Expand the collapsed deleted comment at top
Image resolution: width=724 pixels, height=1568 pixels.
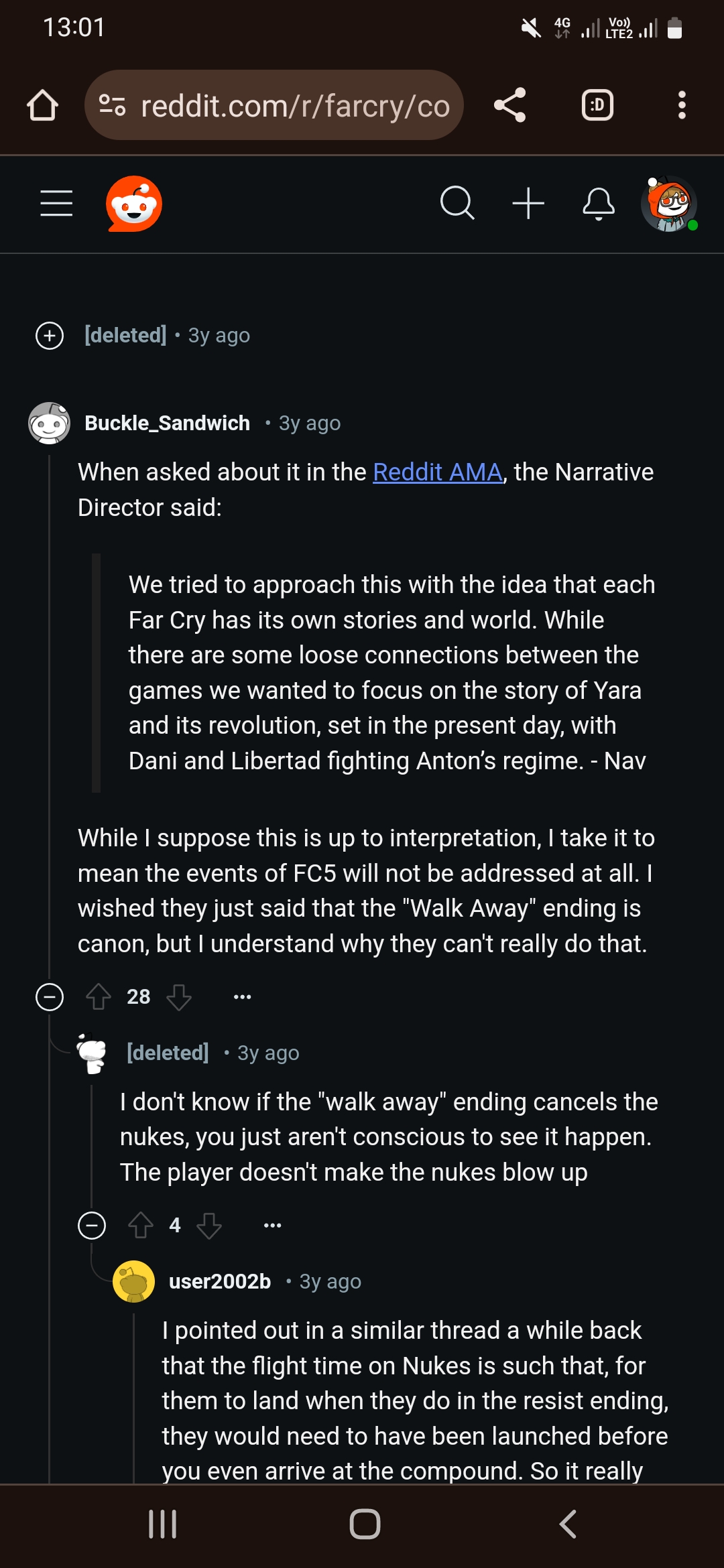click(50, 335)
